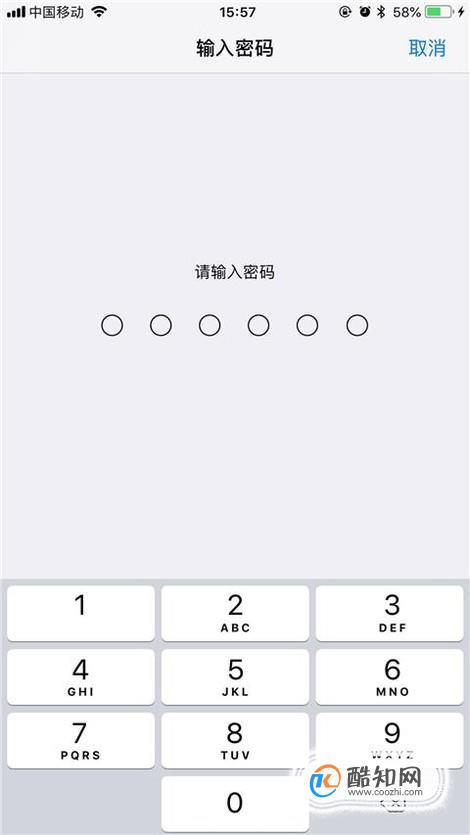Viewport: 470px width, 835px height.
Task: Enter digit 1 on the keypad
Action: pyautogui.click(x=81, y=613)
